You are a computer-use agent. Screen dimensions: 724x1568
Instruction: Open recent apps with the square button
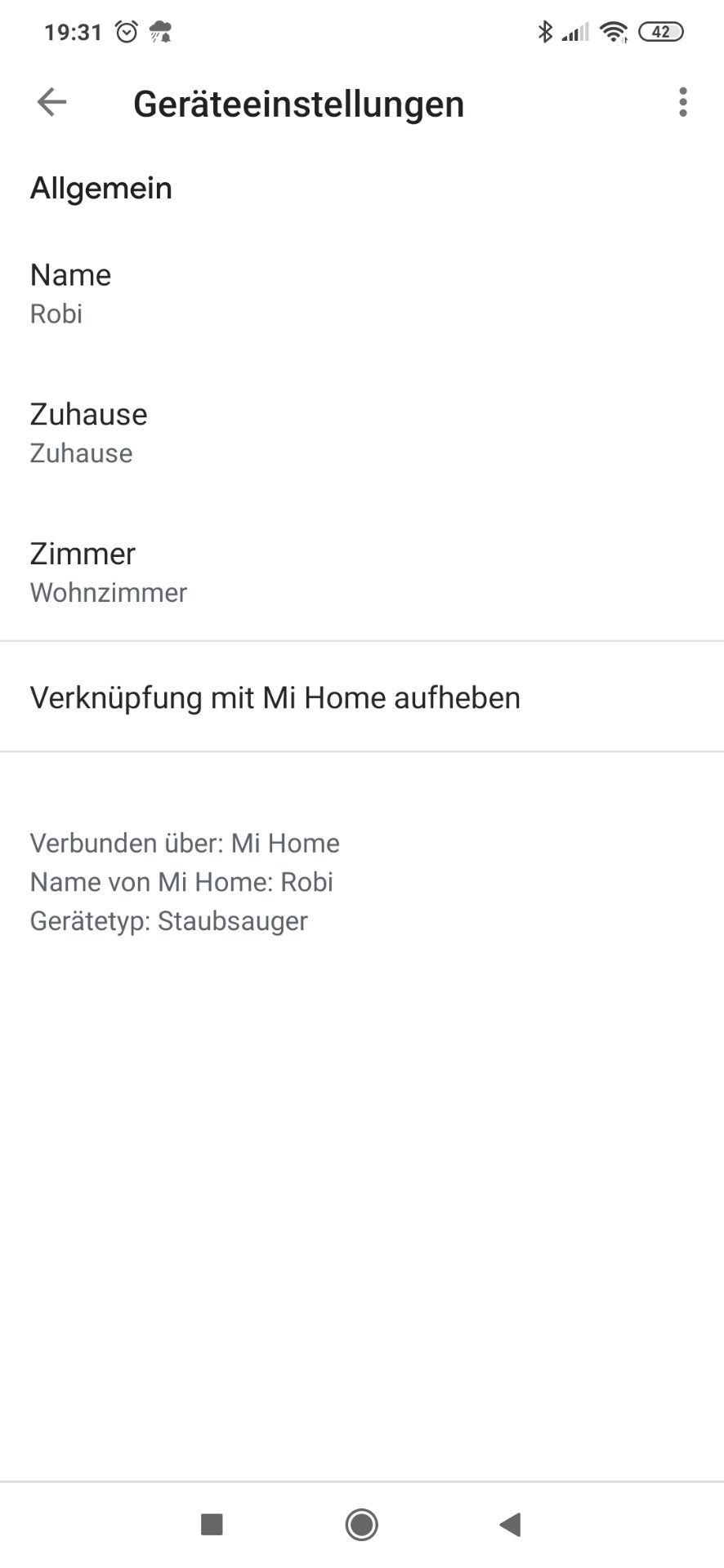(x=212, y=1524)
